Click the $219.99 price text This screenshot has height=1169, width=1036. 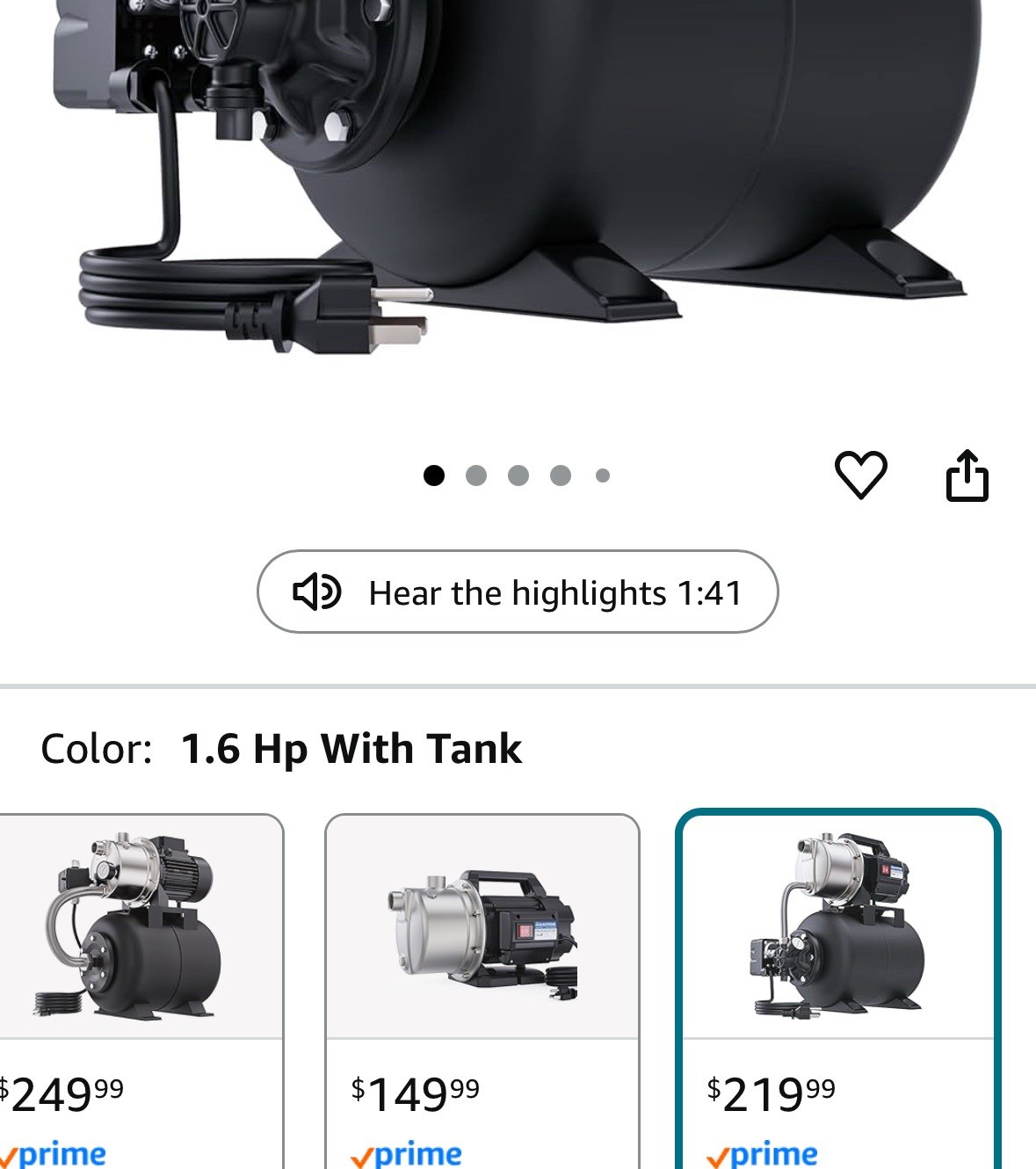click(x=769, y=1093)
